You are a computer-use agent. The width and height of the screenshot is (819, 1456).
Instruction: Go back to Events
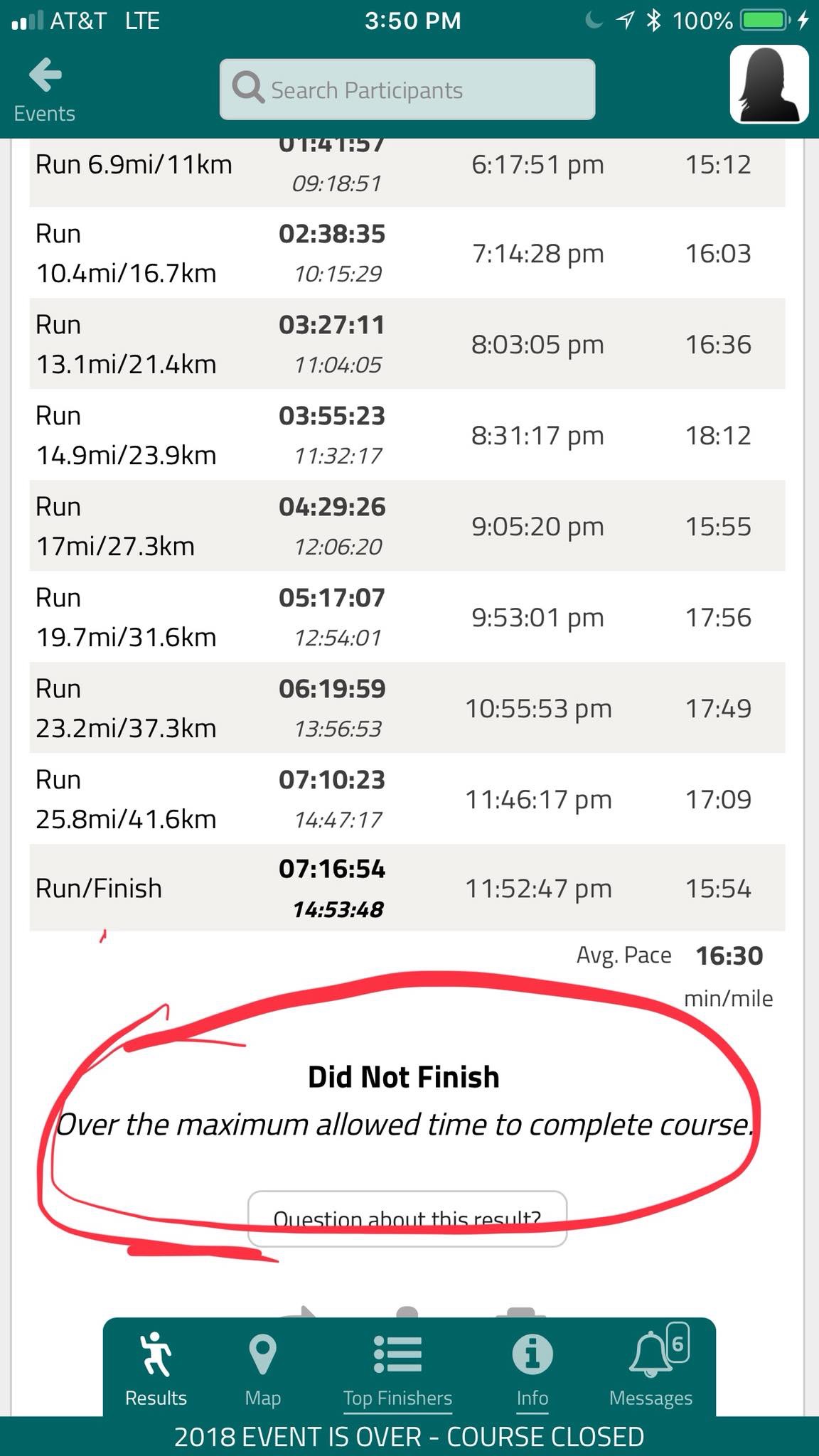tap(44, 90)
